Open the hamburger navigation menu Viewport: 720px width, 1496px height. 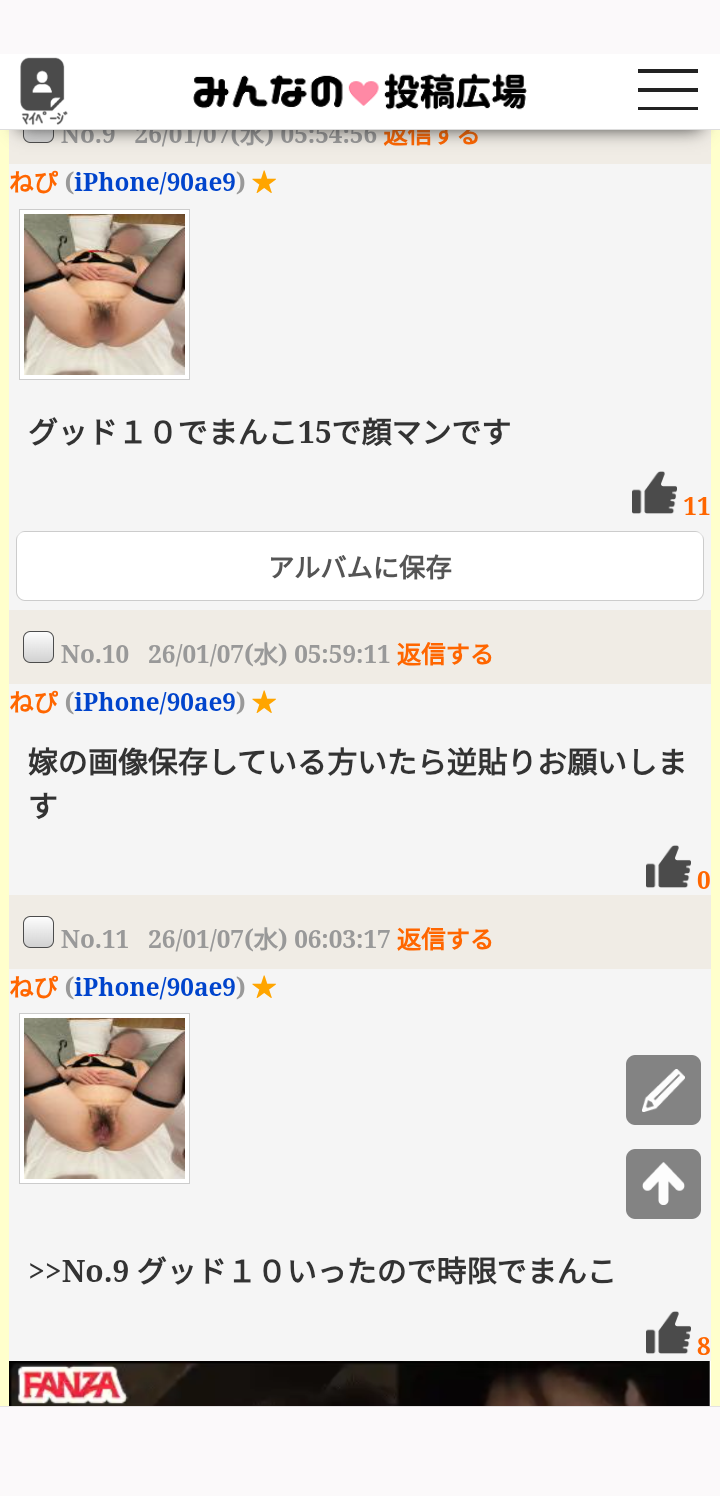(666, 89)
